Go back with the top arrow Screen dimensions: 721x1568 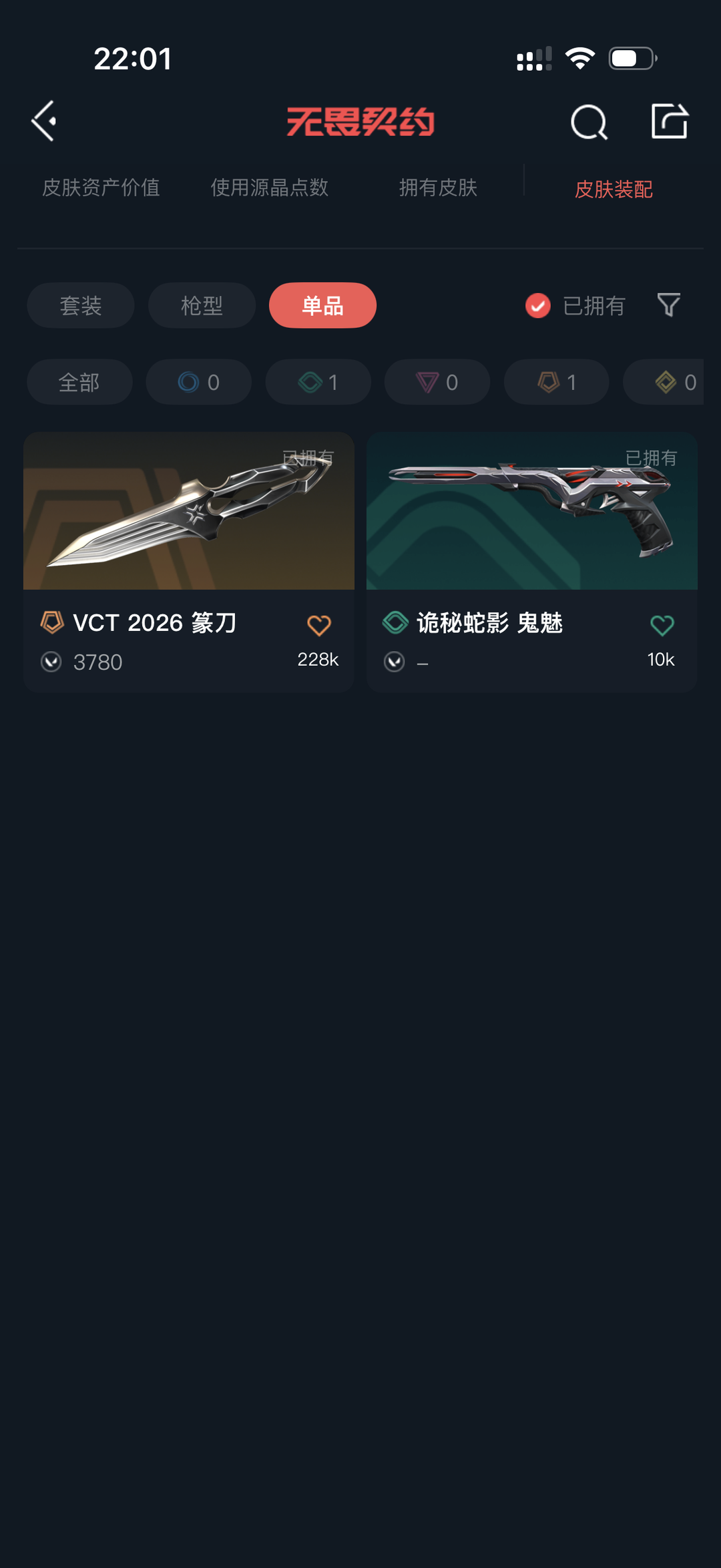coord(44,122)
